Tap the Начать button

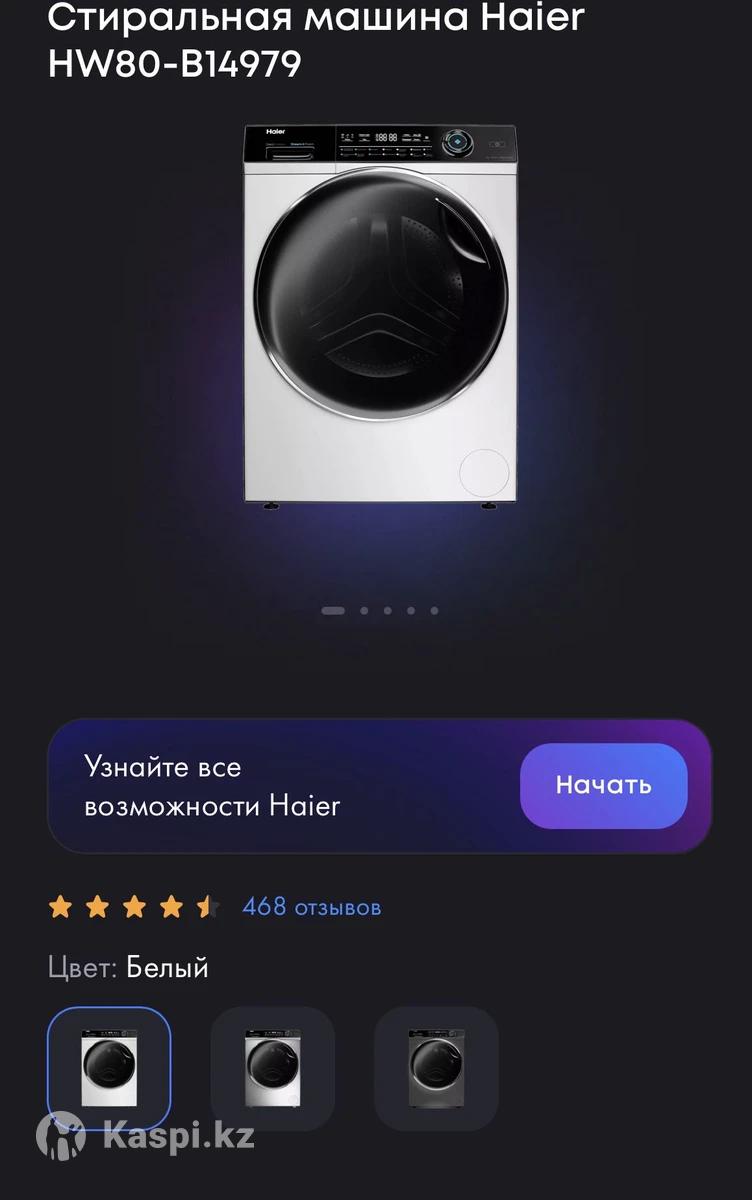(x=603, y=785)
